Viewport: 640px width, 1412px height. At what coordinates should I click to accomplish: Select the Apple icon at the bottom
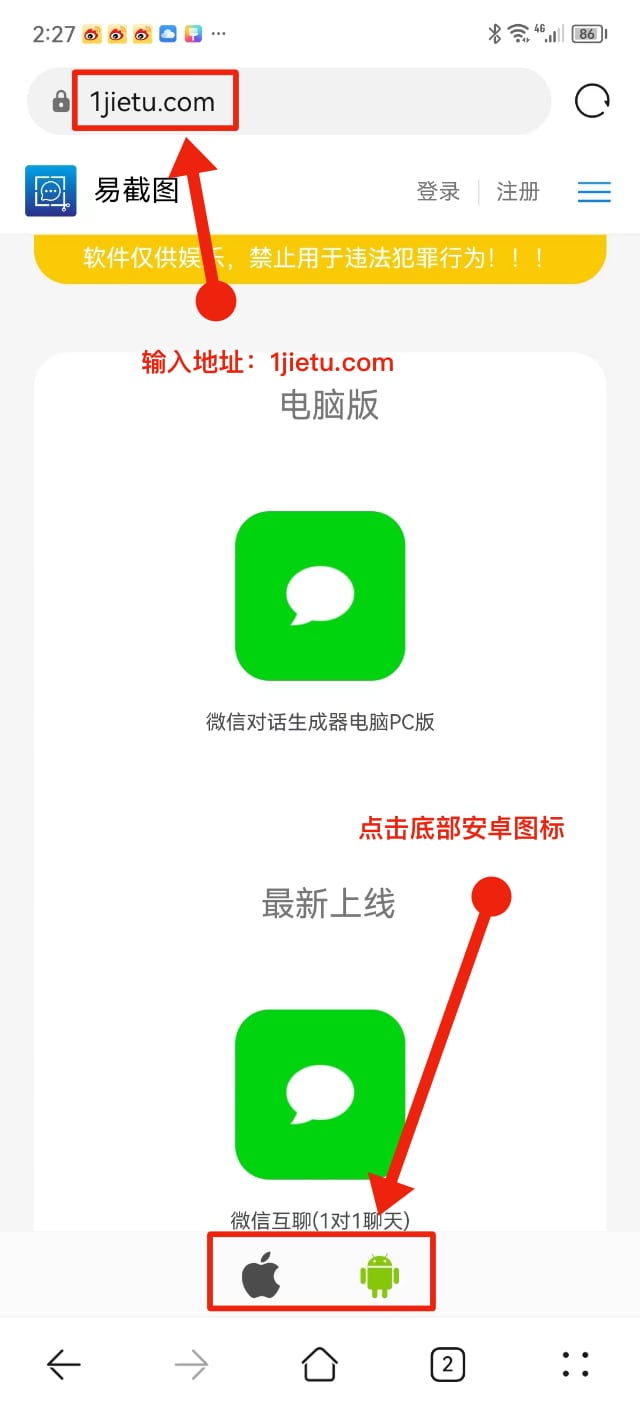tap(261, 1276)
